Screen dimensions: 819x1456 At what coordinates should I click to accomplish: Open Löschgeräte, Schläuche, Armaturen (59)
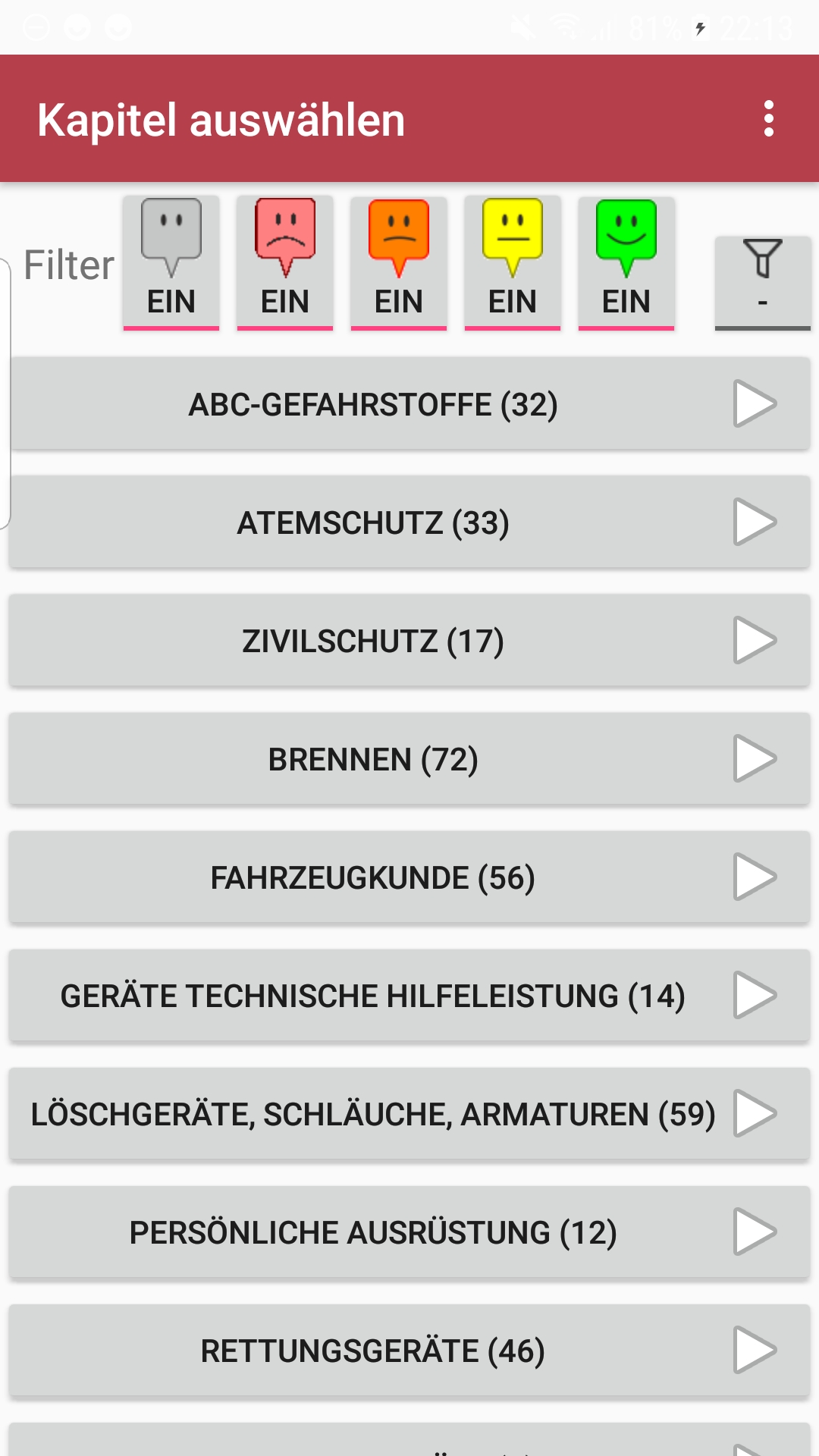coord(409,1113)
